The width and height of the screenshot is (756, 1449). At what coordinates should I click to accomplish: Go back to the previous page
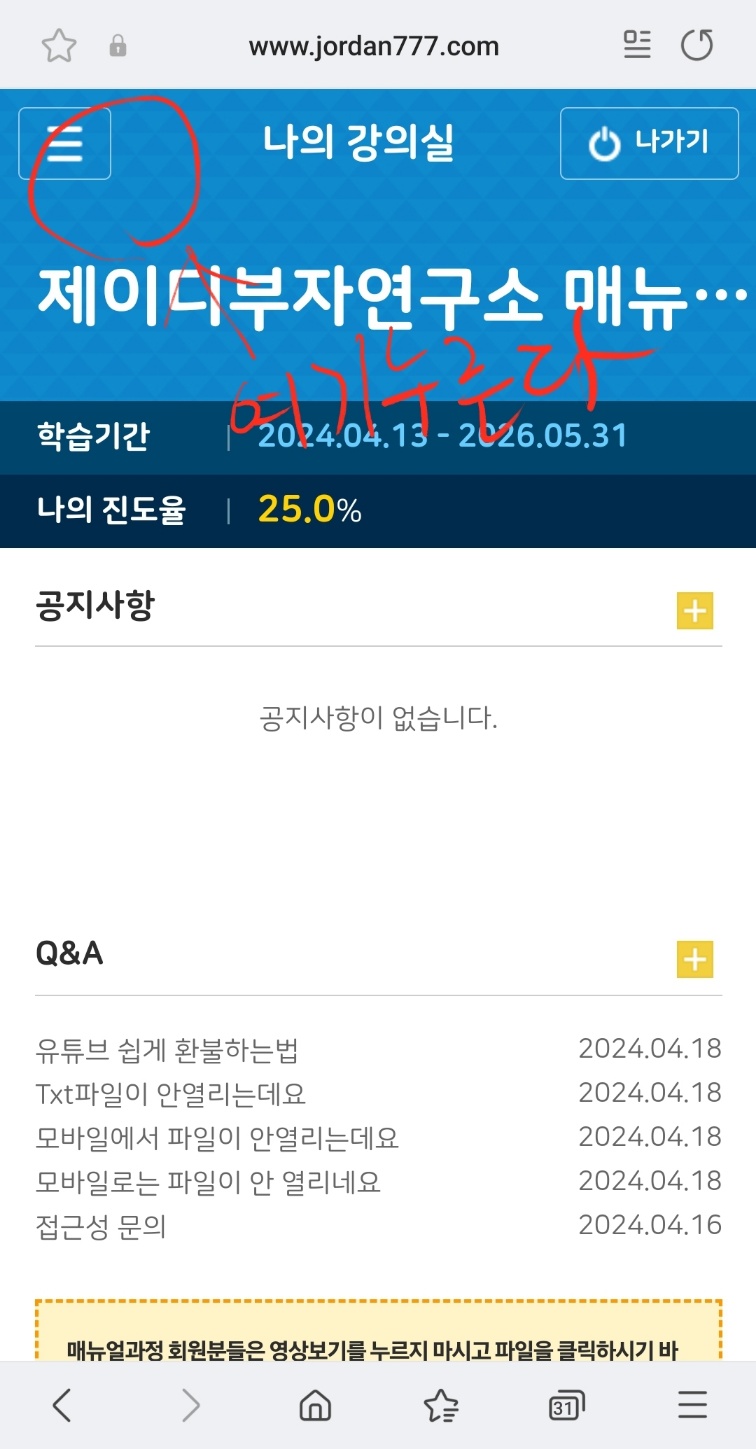click(x=62, y=1406)
